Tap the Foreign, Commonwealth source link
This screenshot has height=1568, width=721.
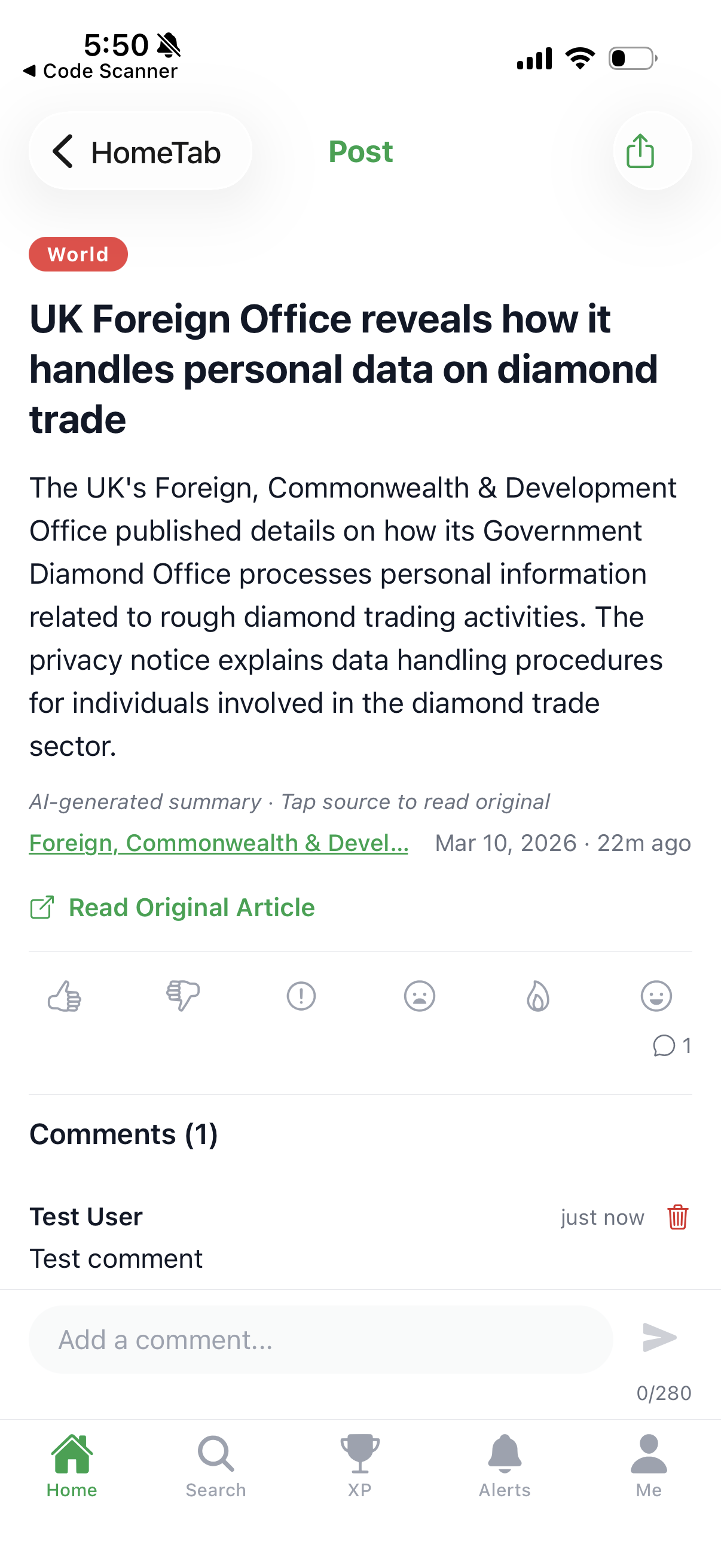[x=219, y=843]
